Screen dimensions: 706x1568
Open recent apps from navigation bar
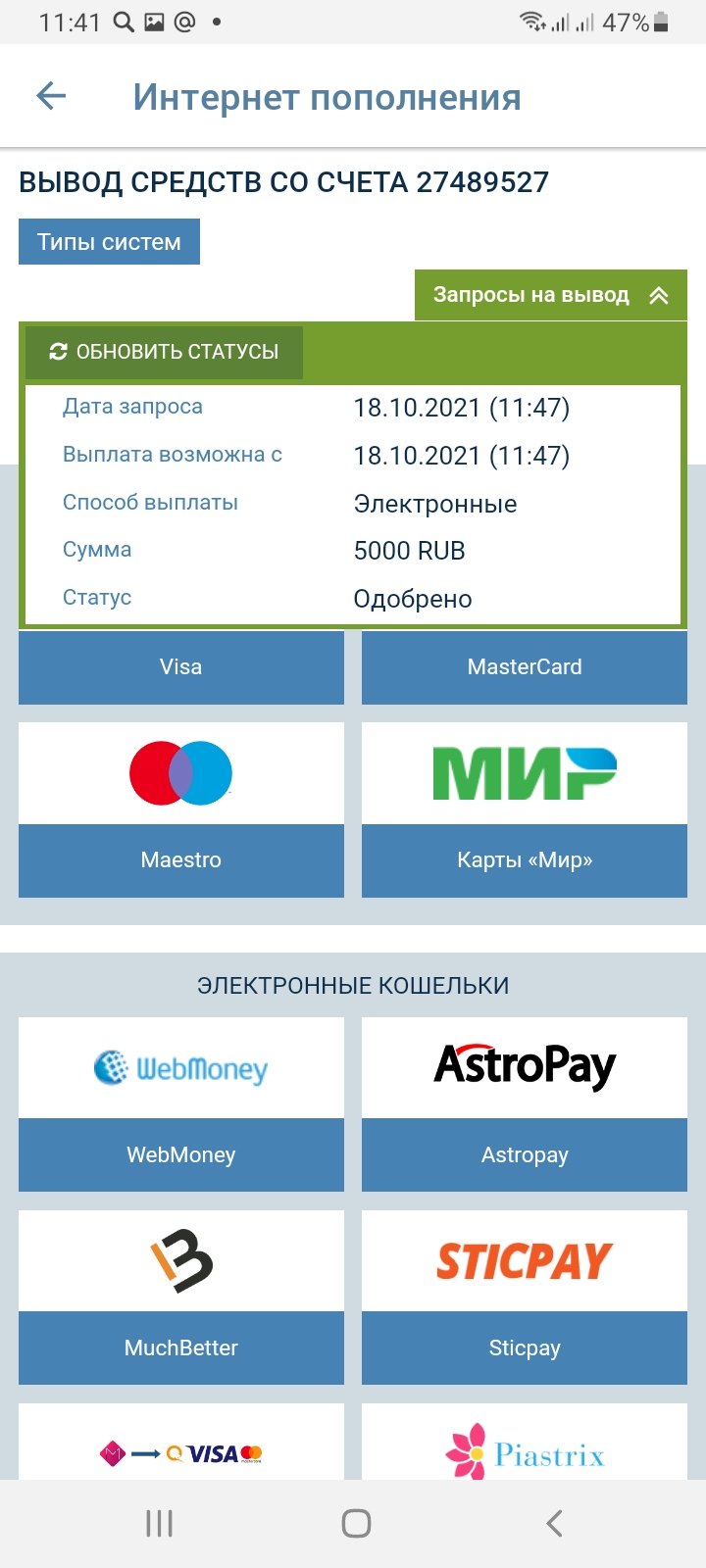(159, 1523)
